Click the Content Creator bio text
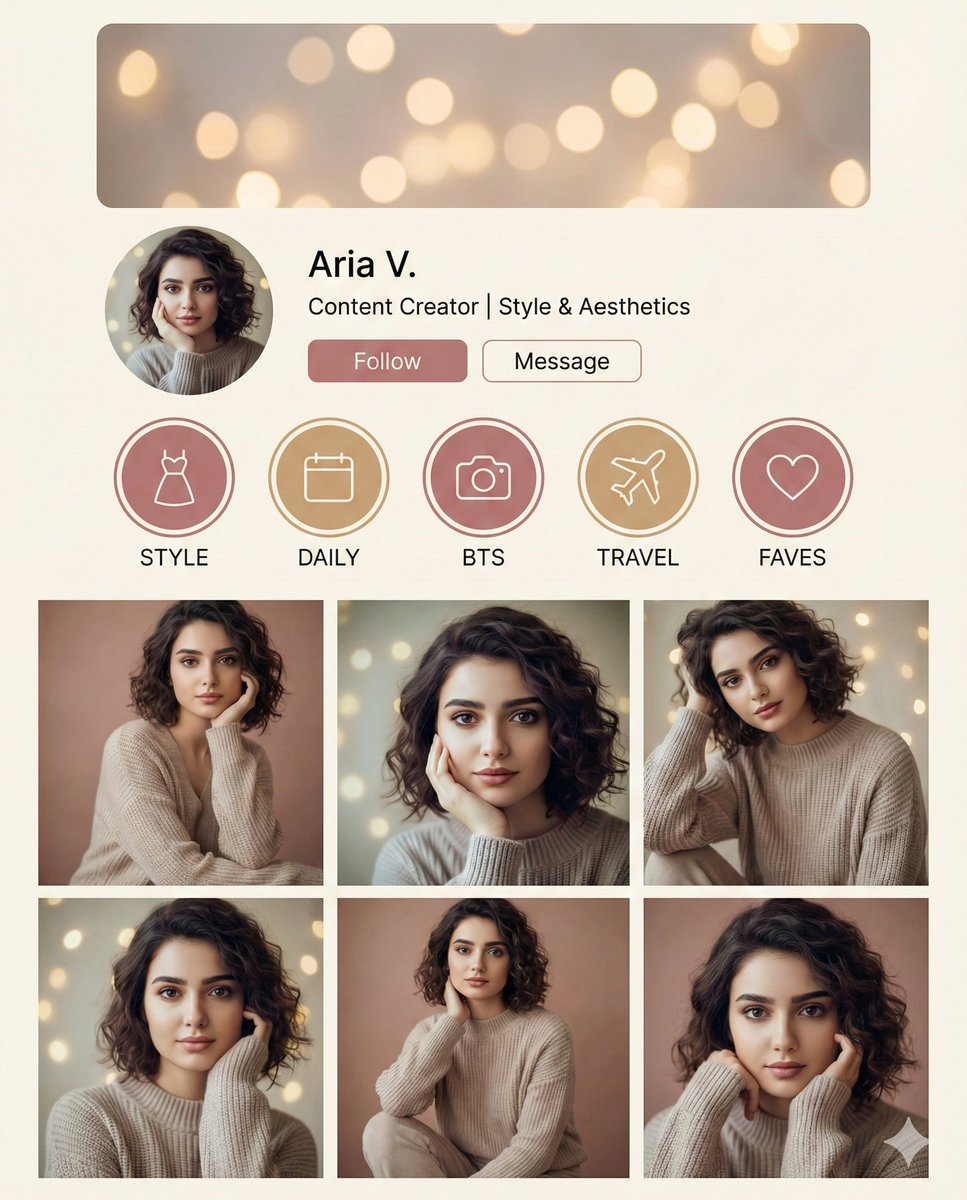 click(498, 307)
